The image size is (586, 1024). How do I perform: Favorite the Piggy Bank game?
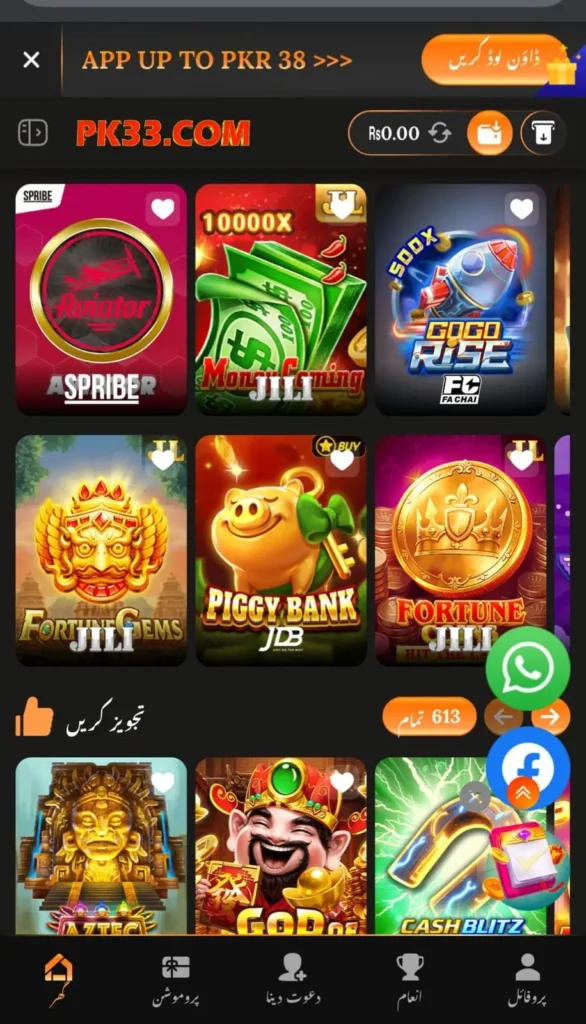(x=342, y=460)
